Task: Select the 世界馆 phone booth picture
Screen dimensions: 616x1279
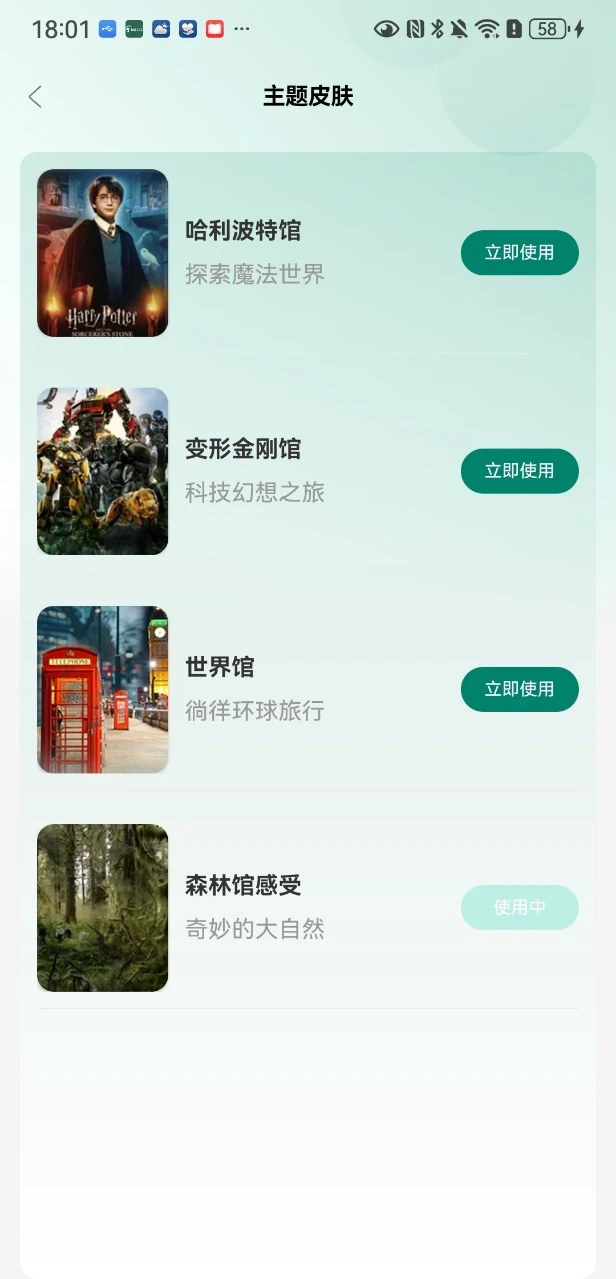Action: click(x=103, y=689)
